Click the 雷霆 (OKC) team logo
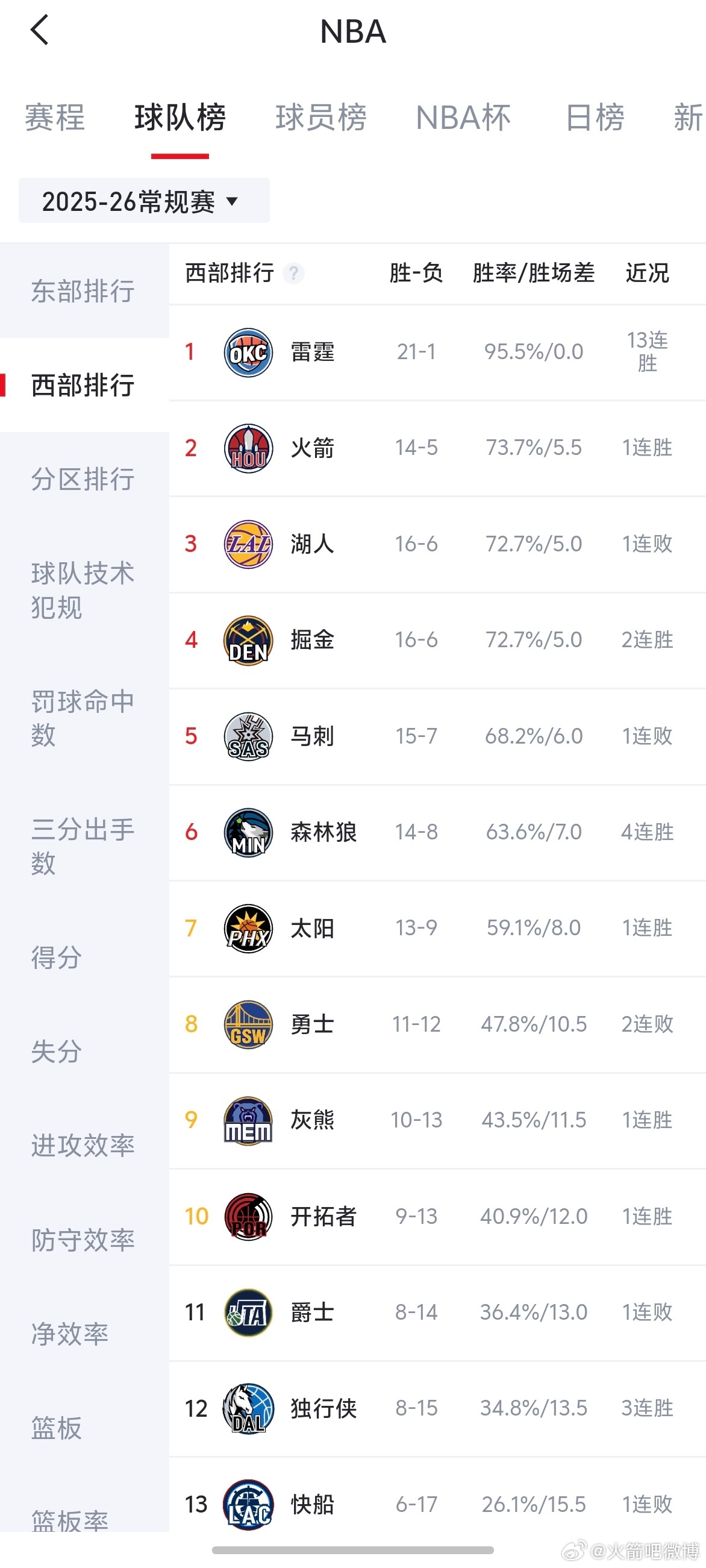Viewport: 706px width, 1568px height. (248, 352)
